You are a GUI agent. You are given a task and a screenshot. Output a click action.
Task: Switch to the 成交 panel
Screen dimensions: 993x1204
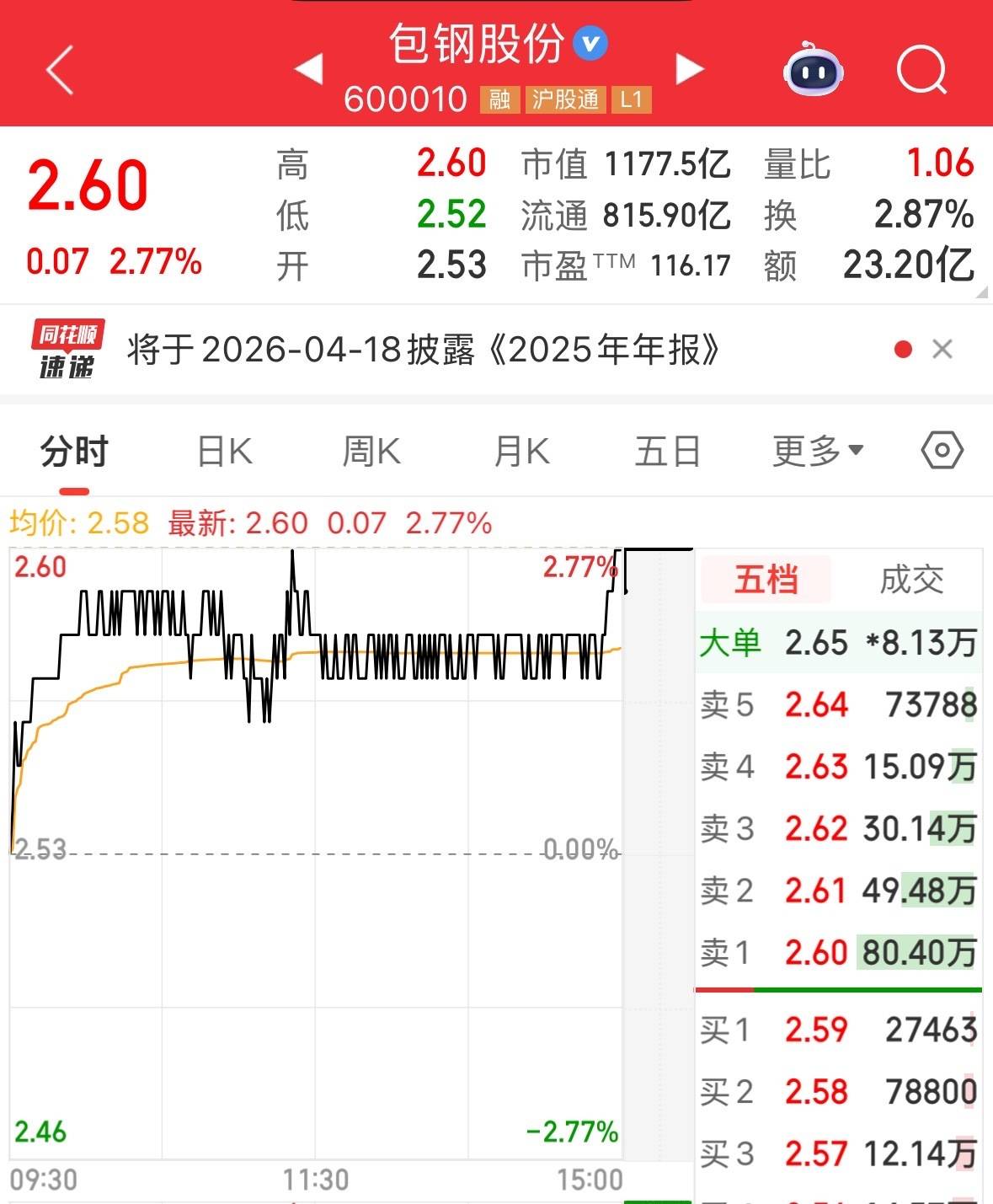pyautogui.click(x=913, y=578)
